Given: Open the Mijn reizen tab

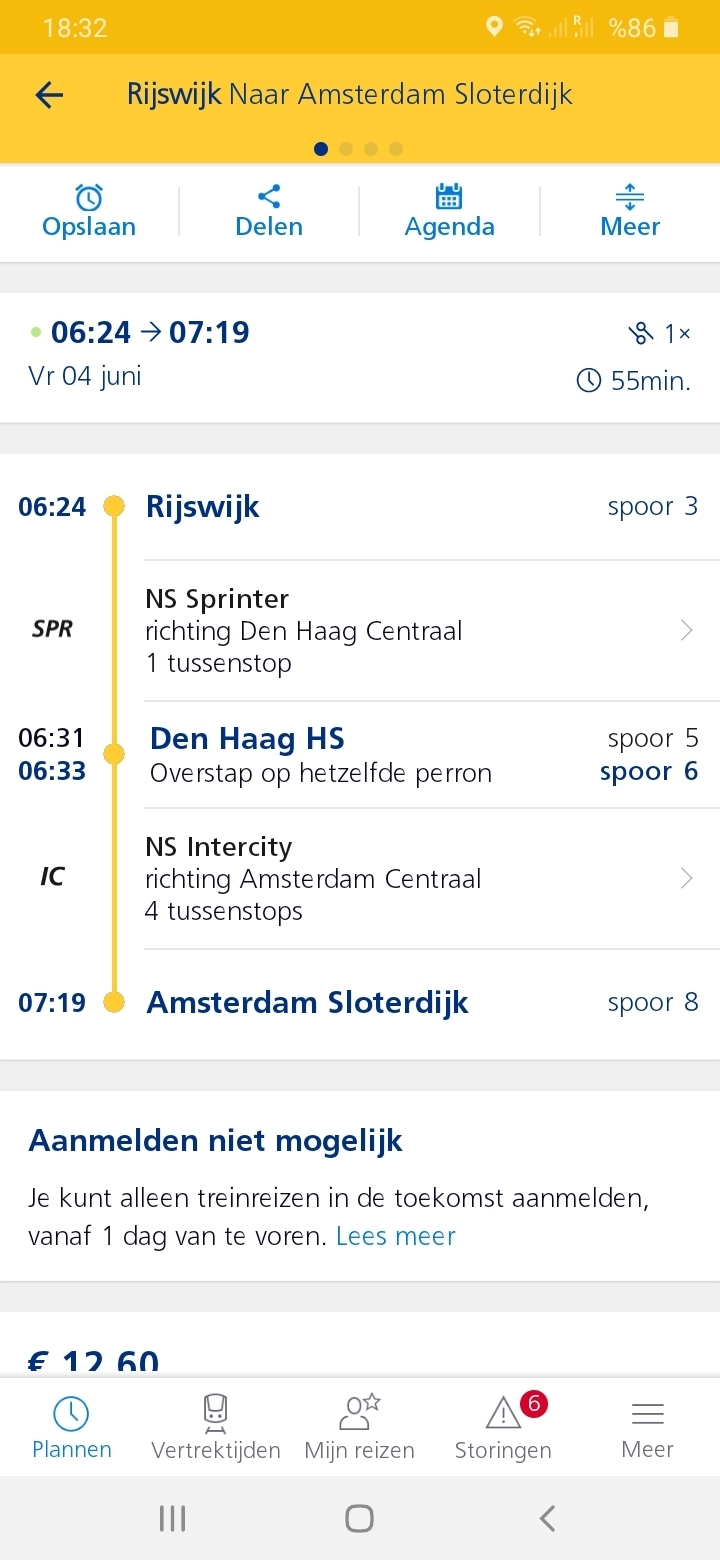Looking at the screenshot, I should (359, 1428).
